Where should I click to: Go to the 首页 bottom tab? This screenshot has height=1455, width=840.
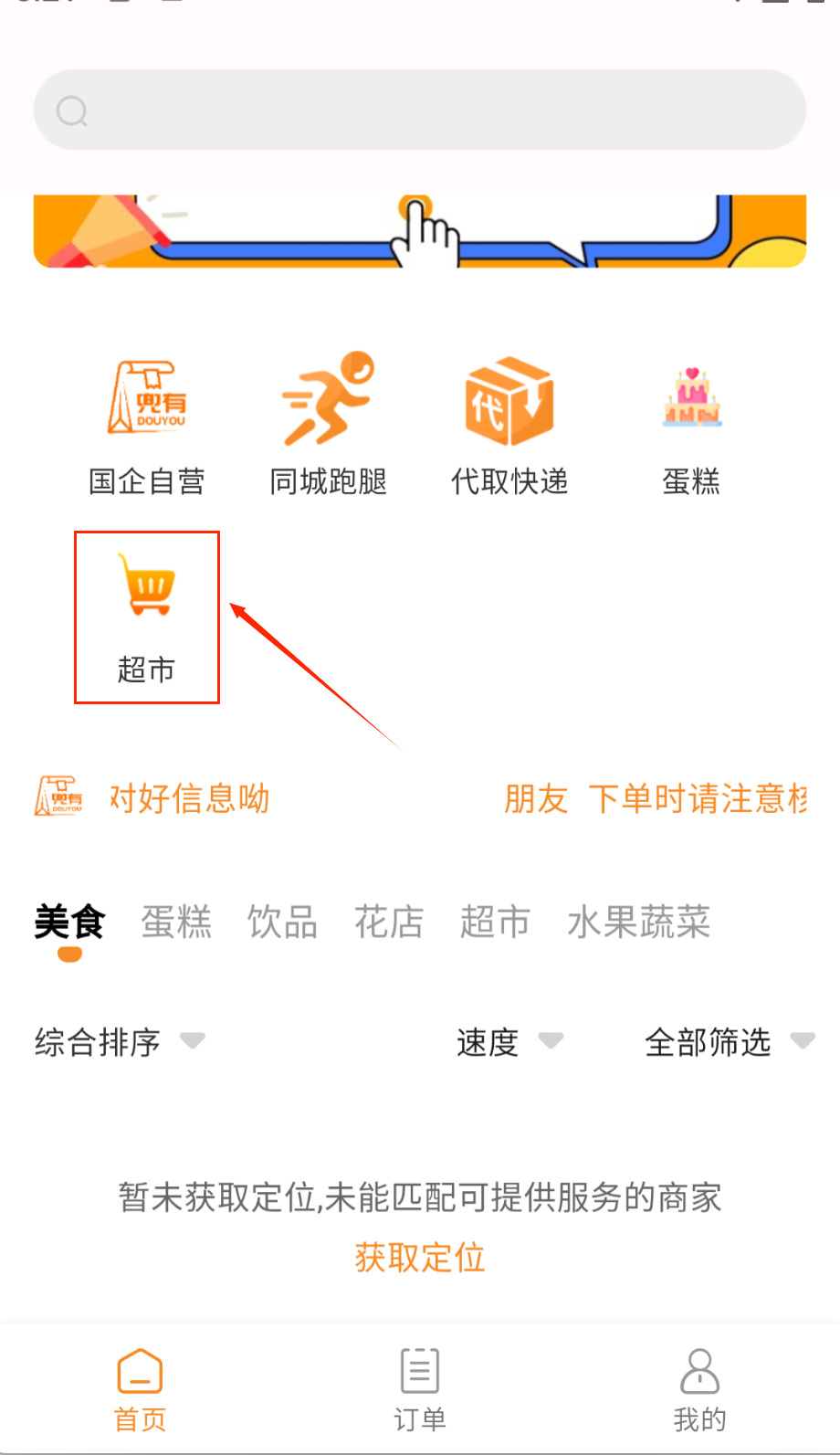[x=140, y=1390]
